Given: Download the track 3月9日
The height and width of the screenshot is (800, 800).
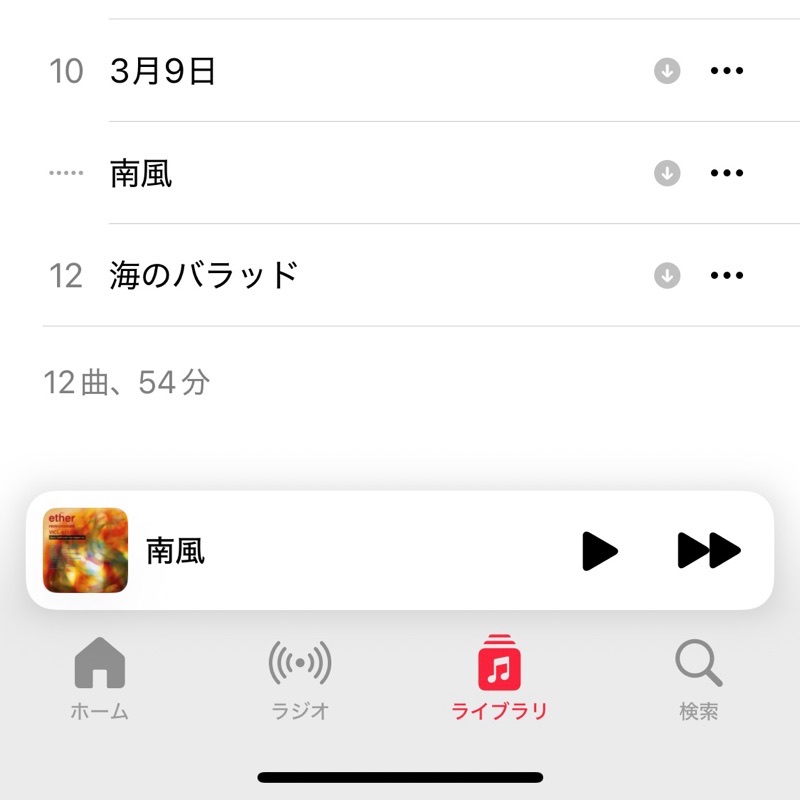Looking at the screenshot, I should pyautogui.click(x=667, y=71).
